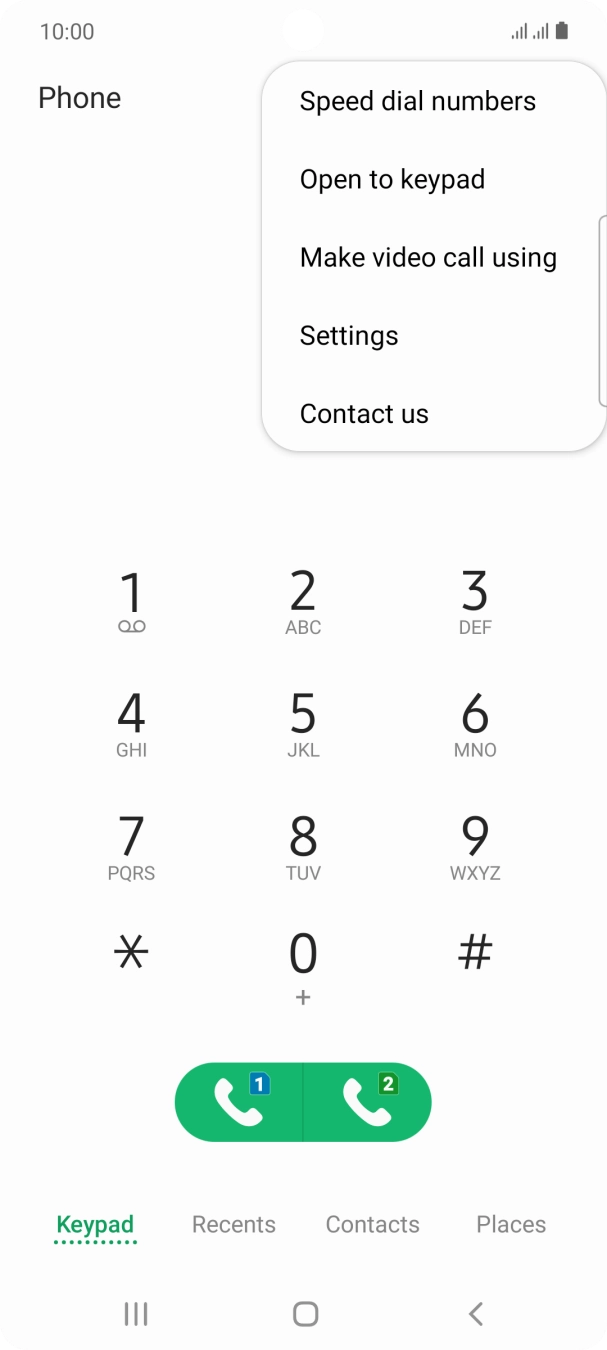Call using SIM 2 button

[368, 1102]
